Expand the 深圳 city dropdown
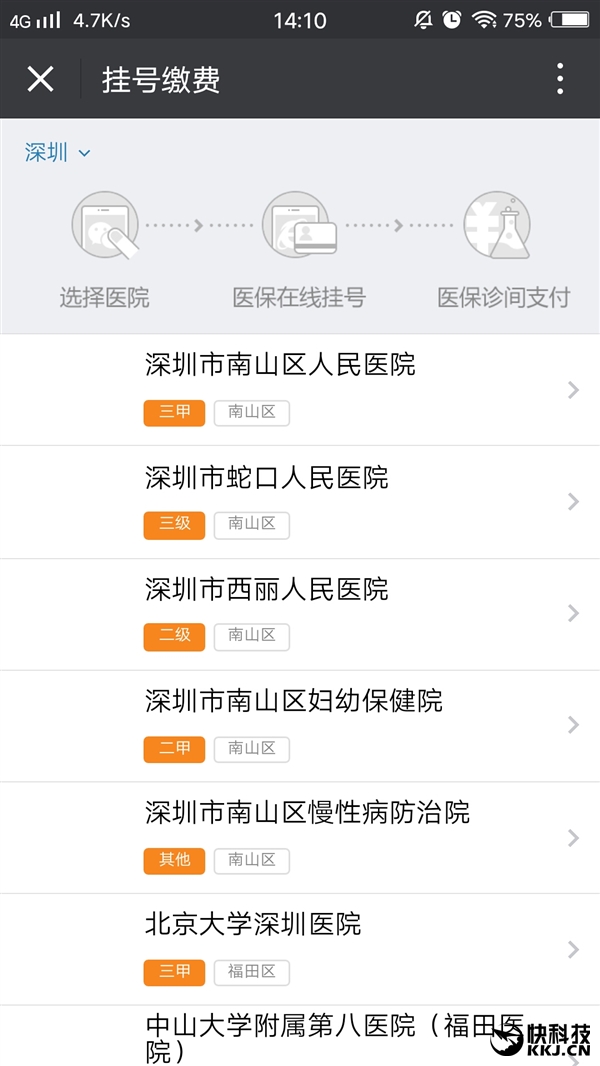Screen dimensions: 600x1066 point(58,153)
